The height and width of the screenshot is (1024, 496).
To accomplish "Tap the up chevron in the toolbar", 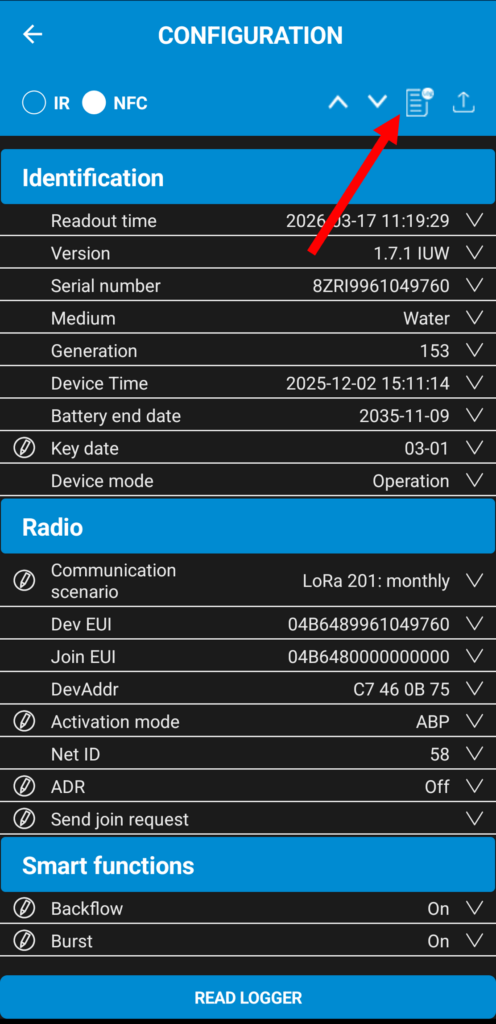I will (337, 103).
